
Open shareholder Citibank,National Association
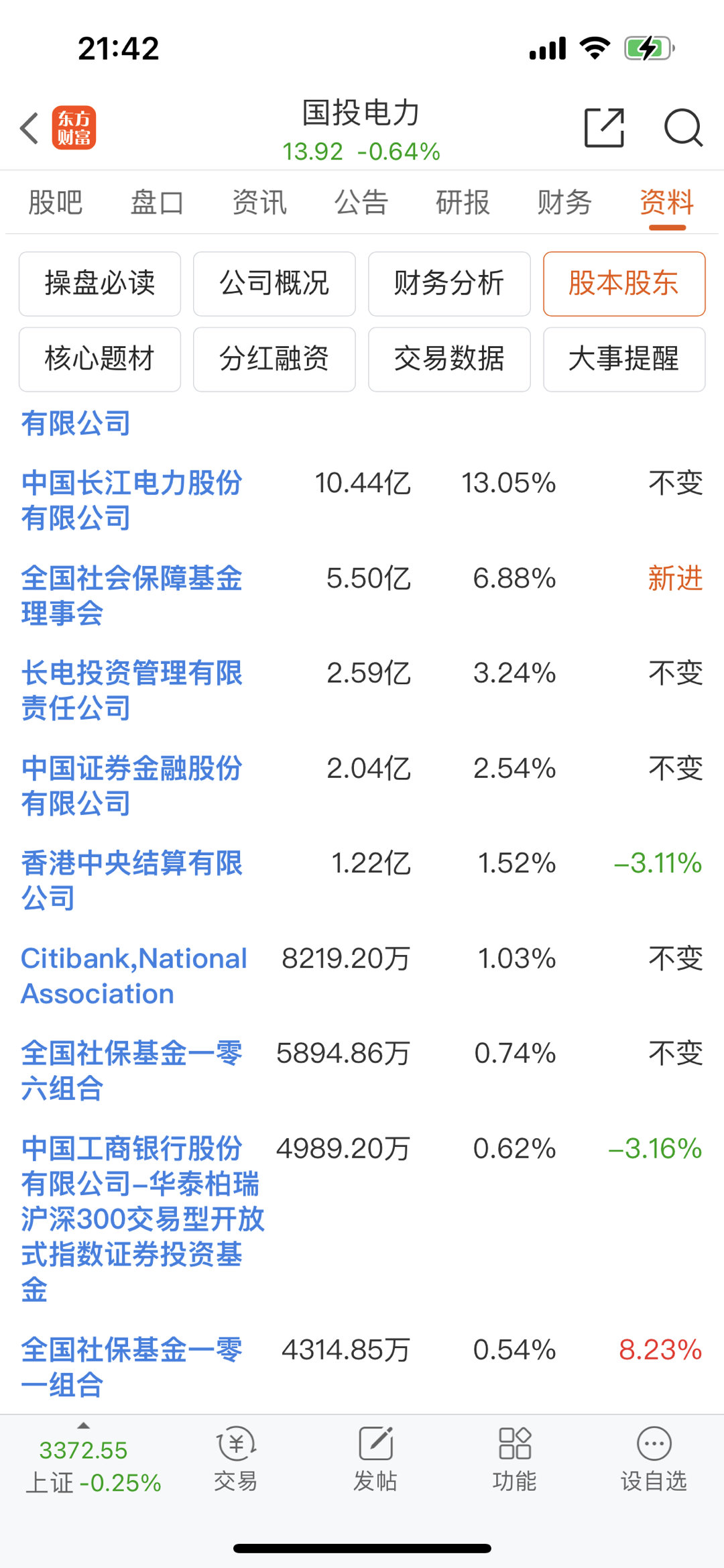[x=134, y=976]
